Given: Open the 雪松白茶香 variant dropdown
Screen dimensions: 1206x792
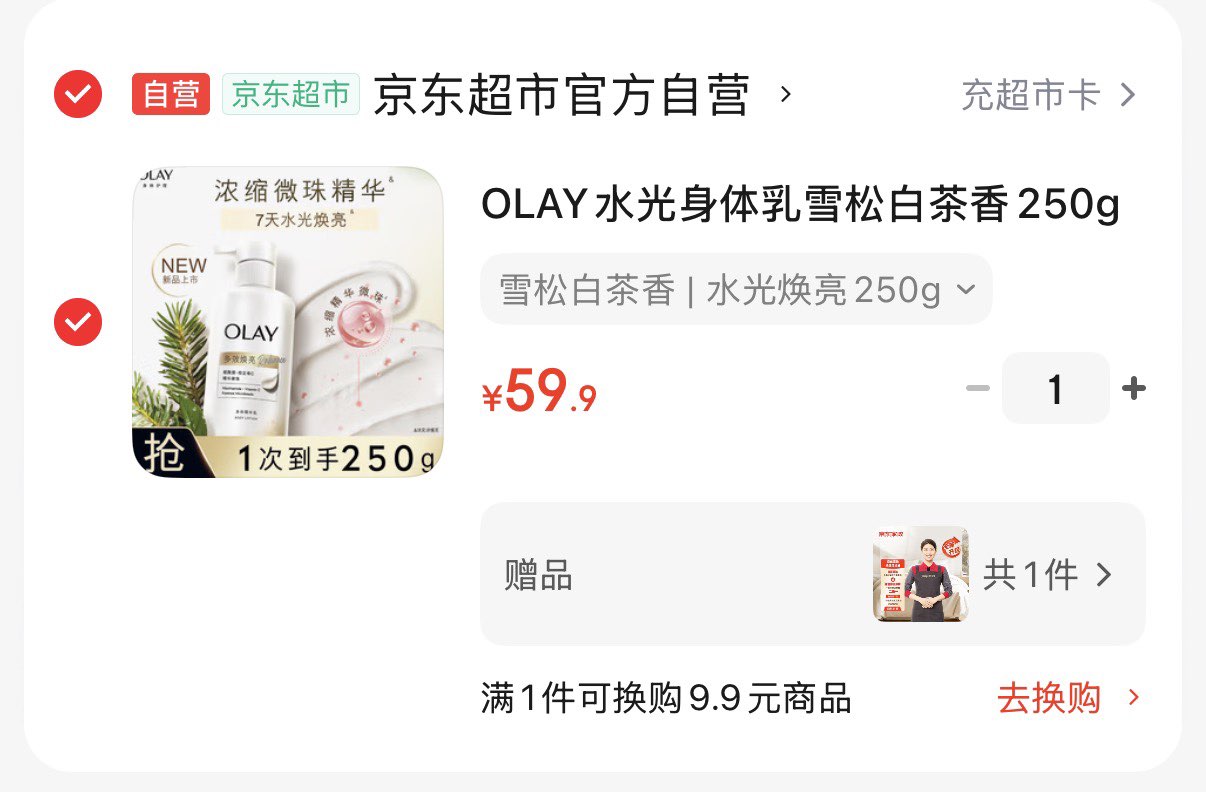Looking at the screenshot, I should pos(736,290).
